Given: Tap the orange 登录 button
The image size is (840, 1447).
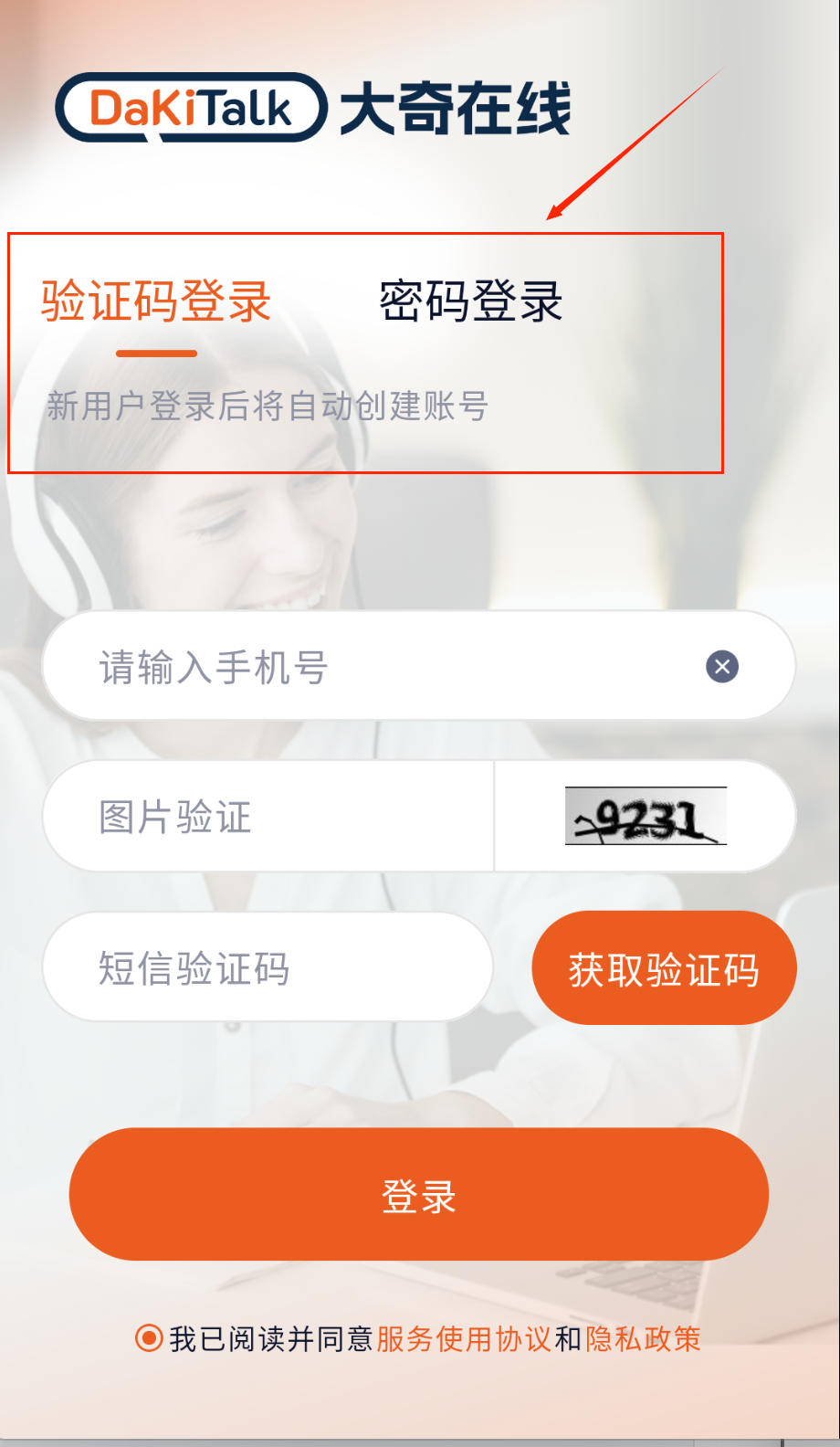Looking at the screenshot, I should coord(419,1195).
